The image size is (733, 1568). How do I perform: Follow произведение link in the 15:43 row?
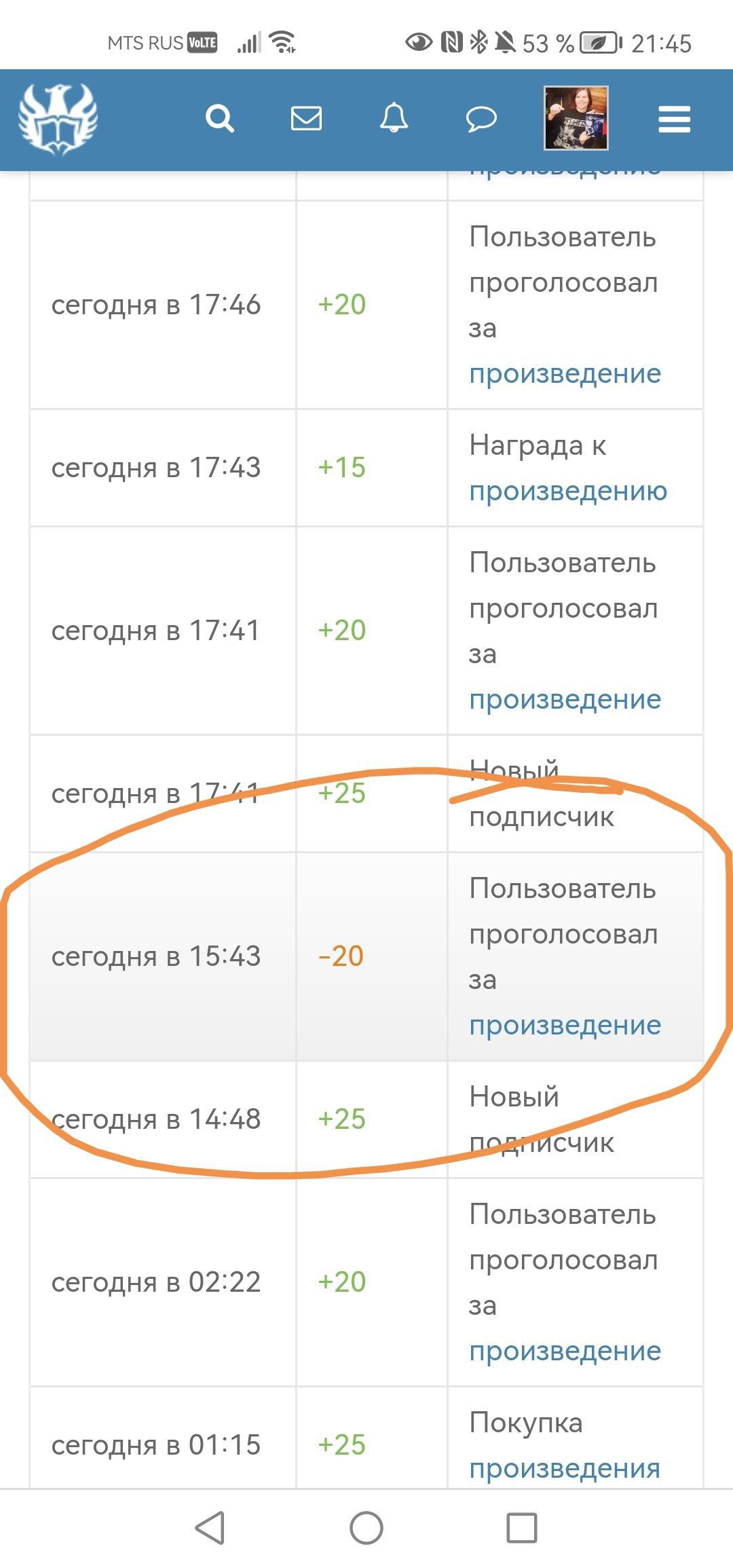pyautogui.click(x=565, y=1025)
